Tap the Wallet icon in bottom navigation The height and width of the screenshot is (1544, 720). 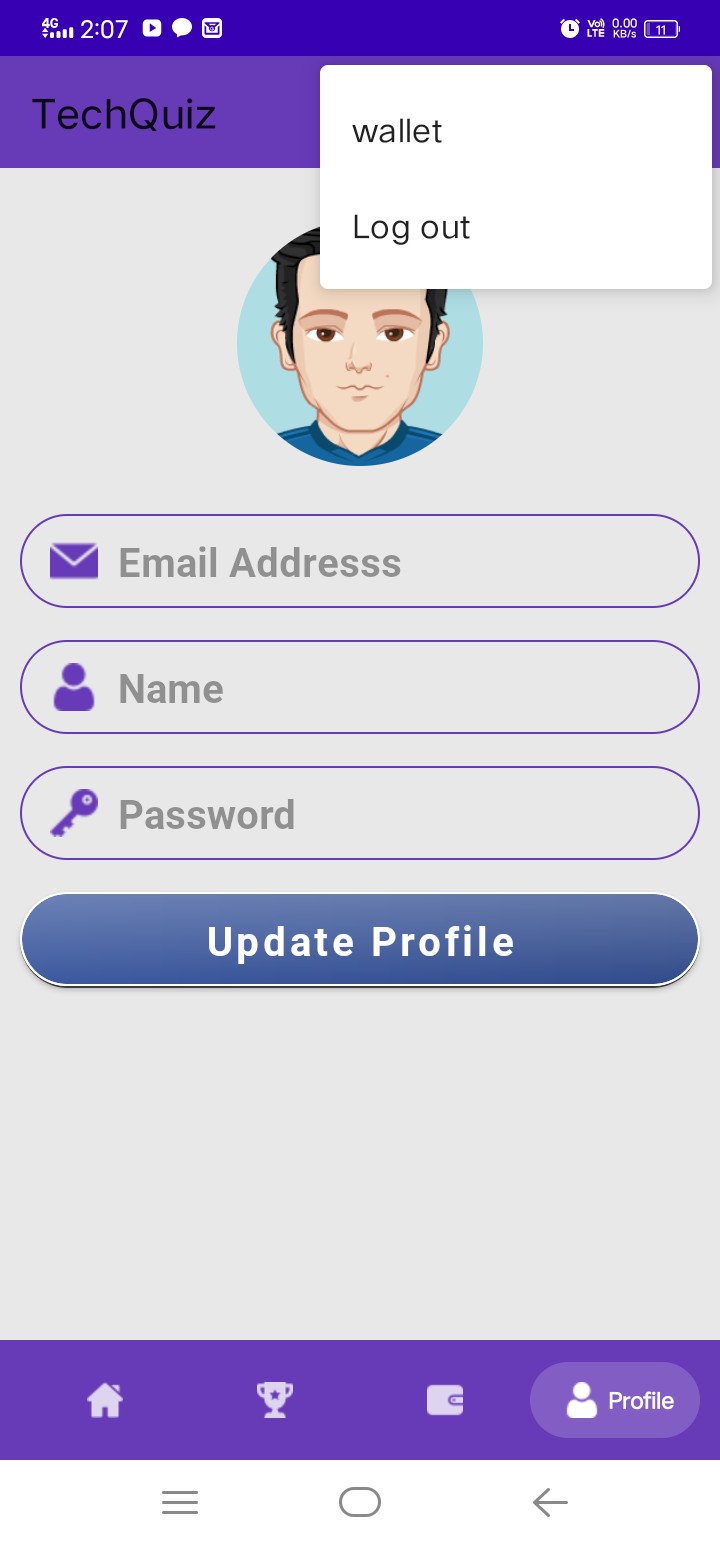point(444,1400)
